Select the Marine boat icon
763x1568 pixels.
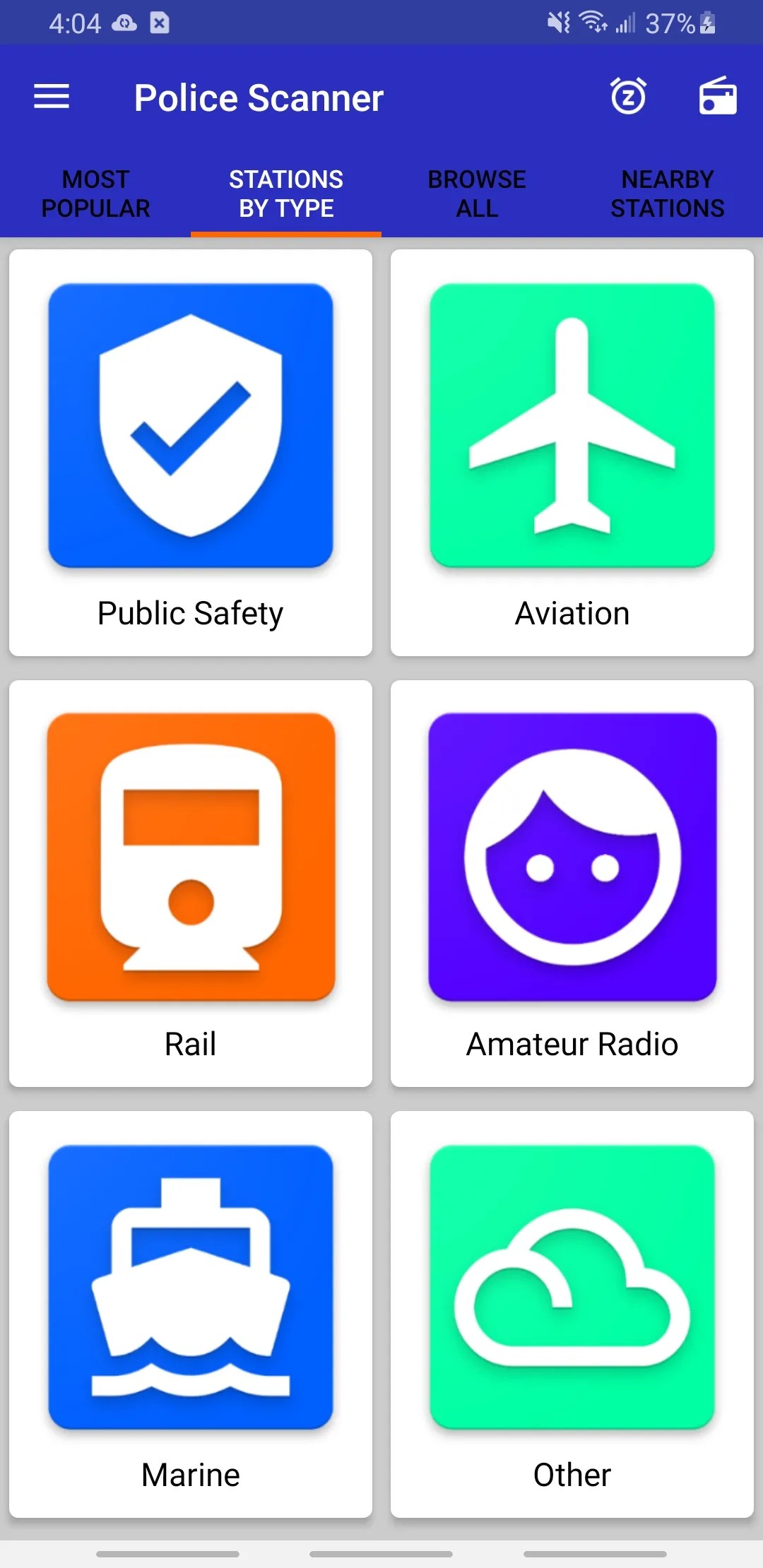[x=189, y=1287]
